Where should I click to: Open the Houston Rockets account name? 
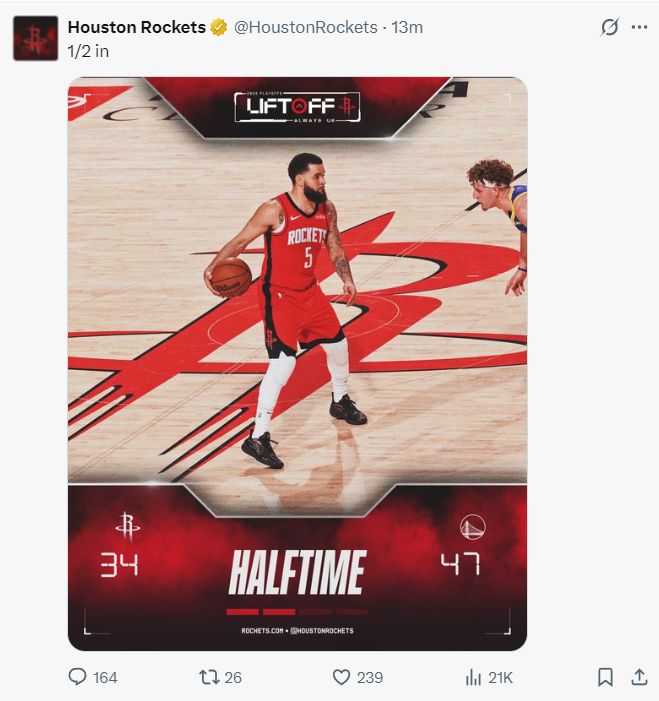coord(136,27)
